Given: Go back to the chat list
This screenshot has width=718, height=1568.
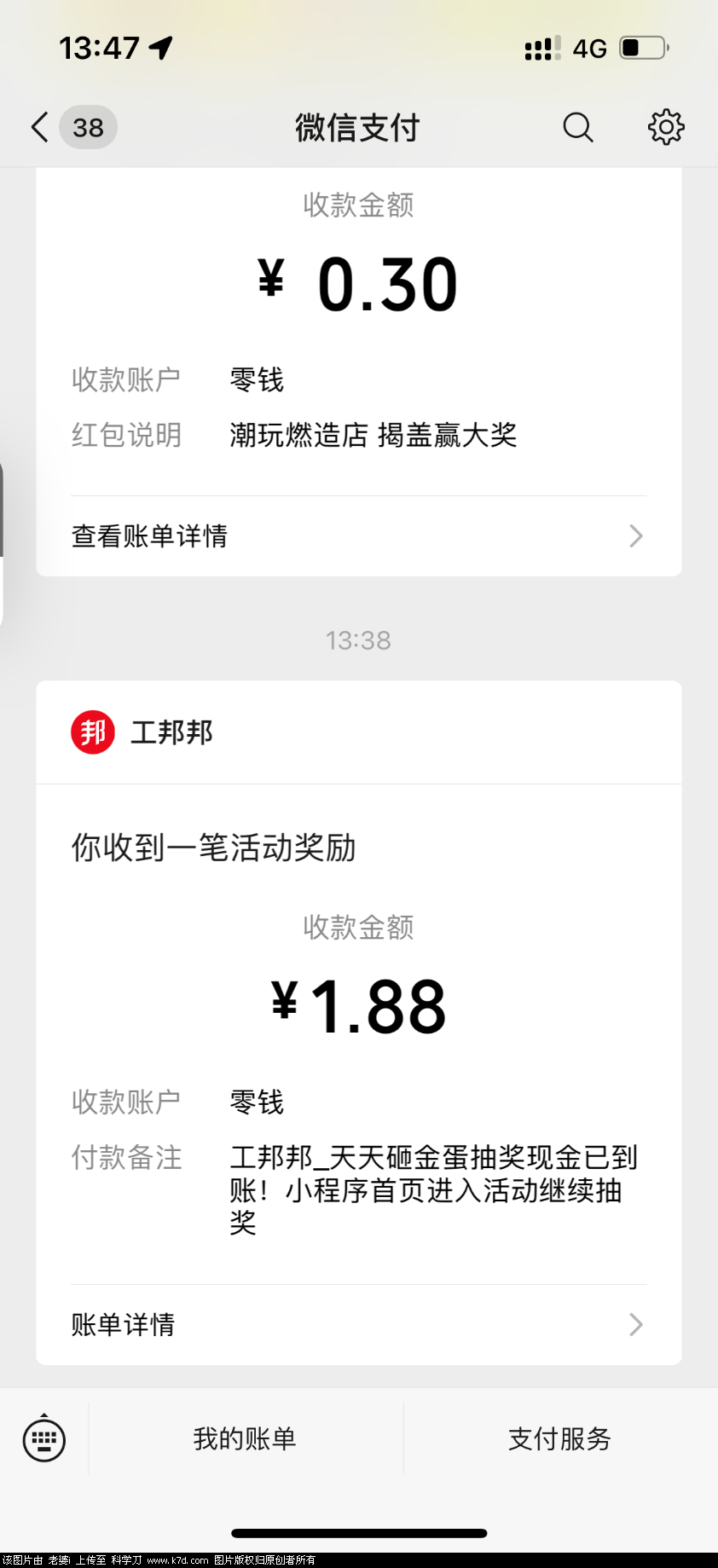Looking at the screenshot, I should 40,128.
